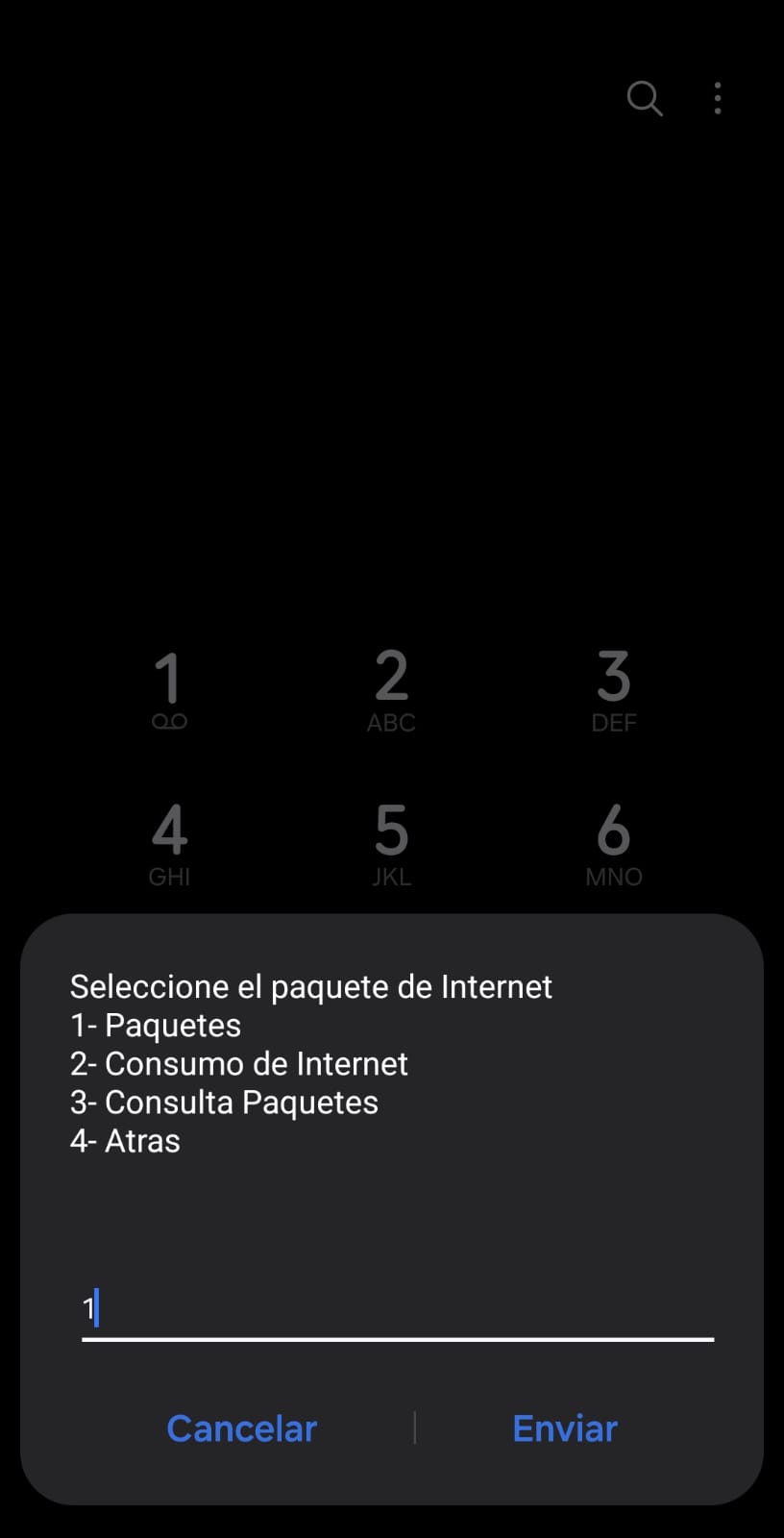Cancel the USSD dialog with Cancelar
Image resolution: width=784 pixels, height=1538 pixels.
point(241,1428)
